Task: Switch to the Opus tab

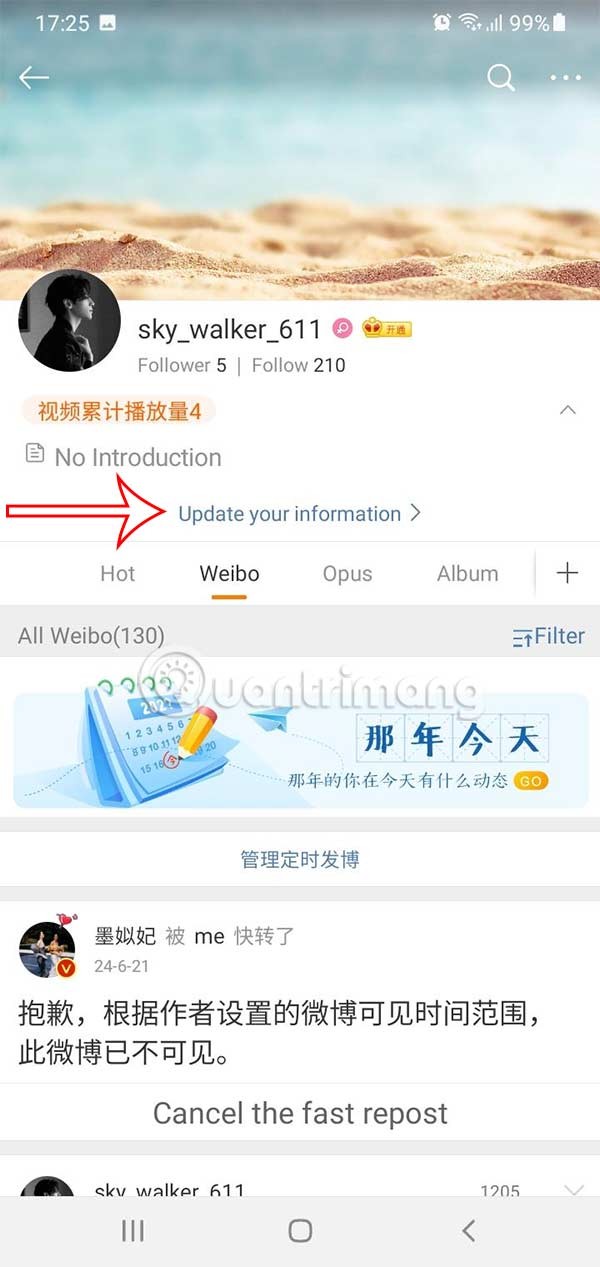Action: point(347,574)
